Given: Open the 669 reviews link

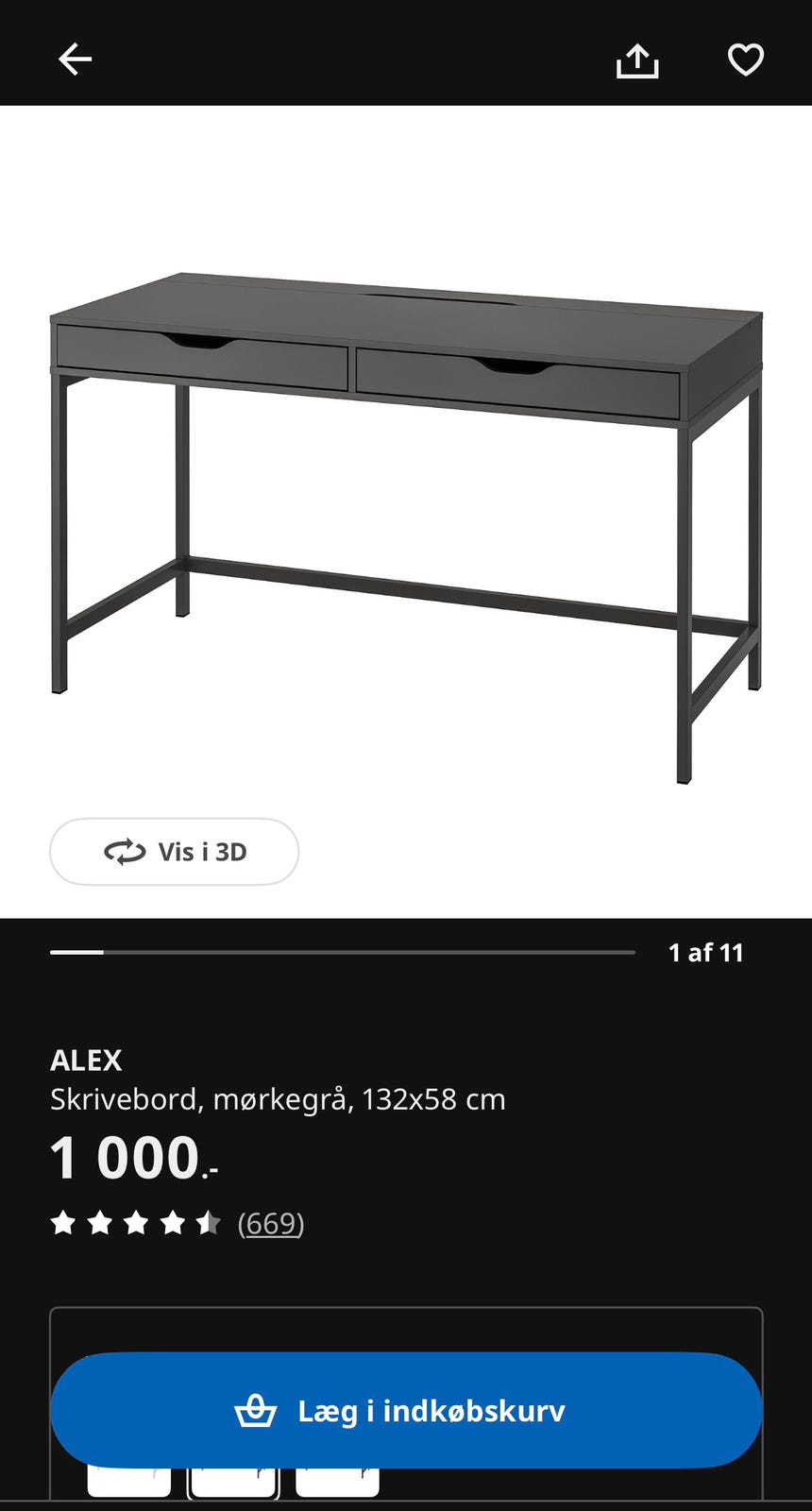Looking at the screenshot, I should coord(271,1224).
